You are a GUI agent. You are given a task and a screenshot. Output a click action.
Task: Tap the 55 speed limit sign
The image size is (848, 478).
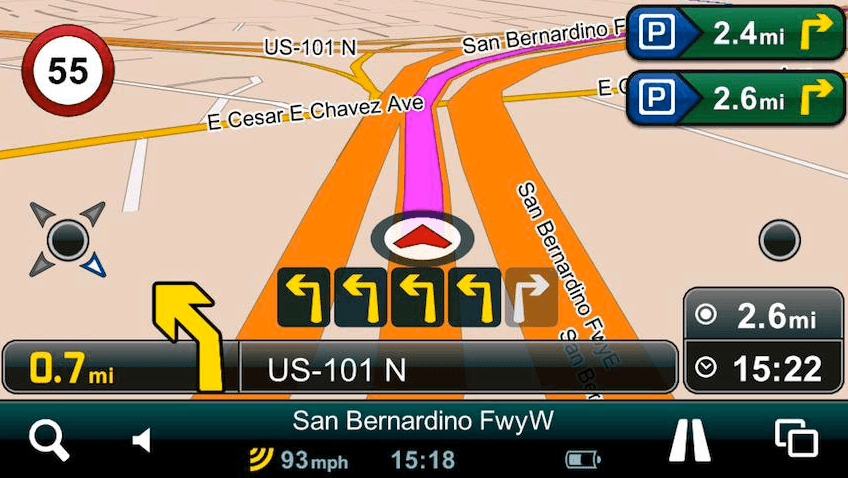pos(68,70)
